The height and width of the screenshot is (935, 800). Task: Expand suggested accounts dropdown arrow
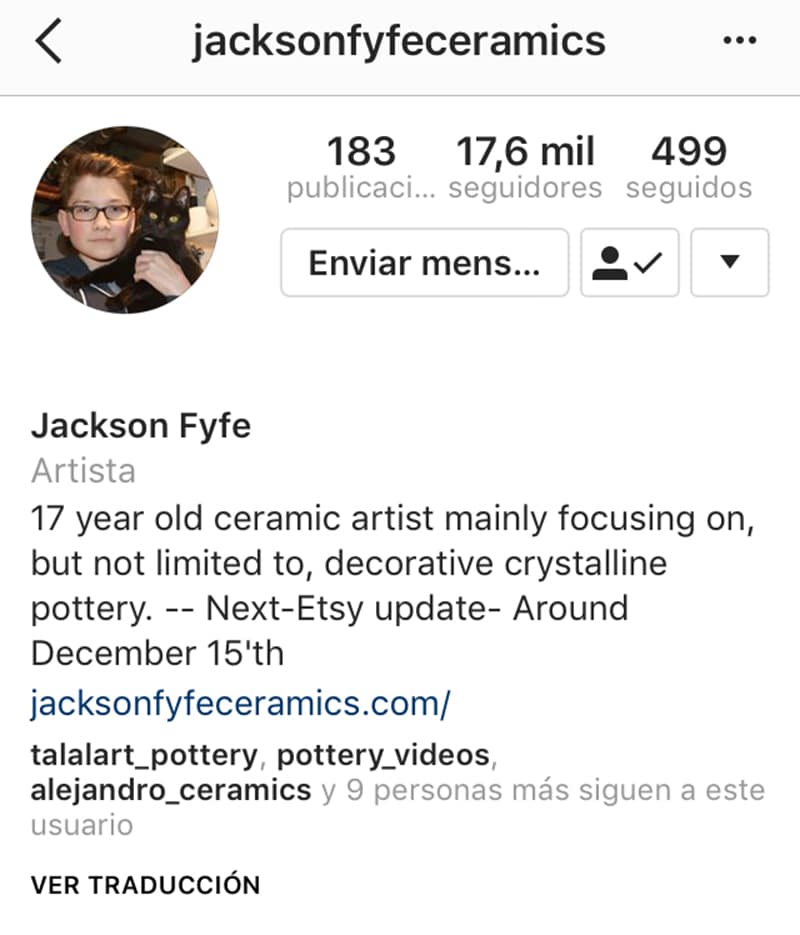pos(729,263)
